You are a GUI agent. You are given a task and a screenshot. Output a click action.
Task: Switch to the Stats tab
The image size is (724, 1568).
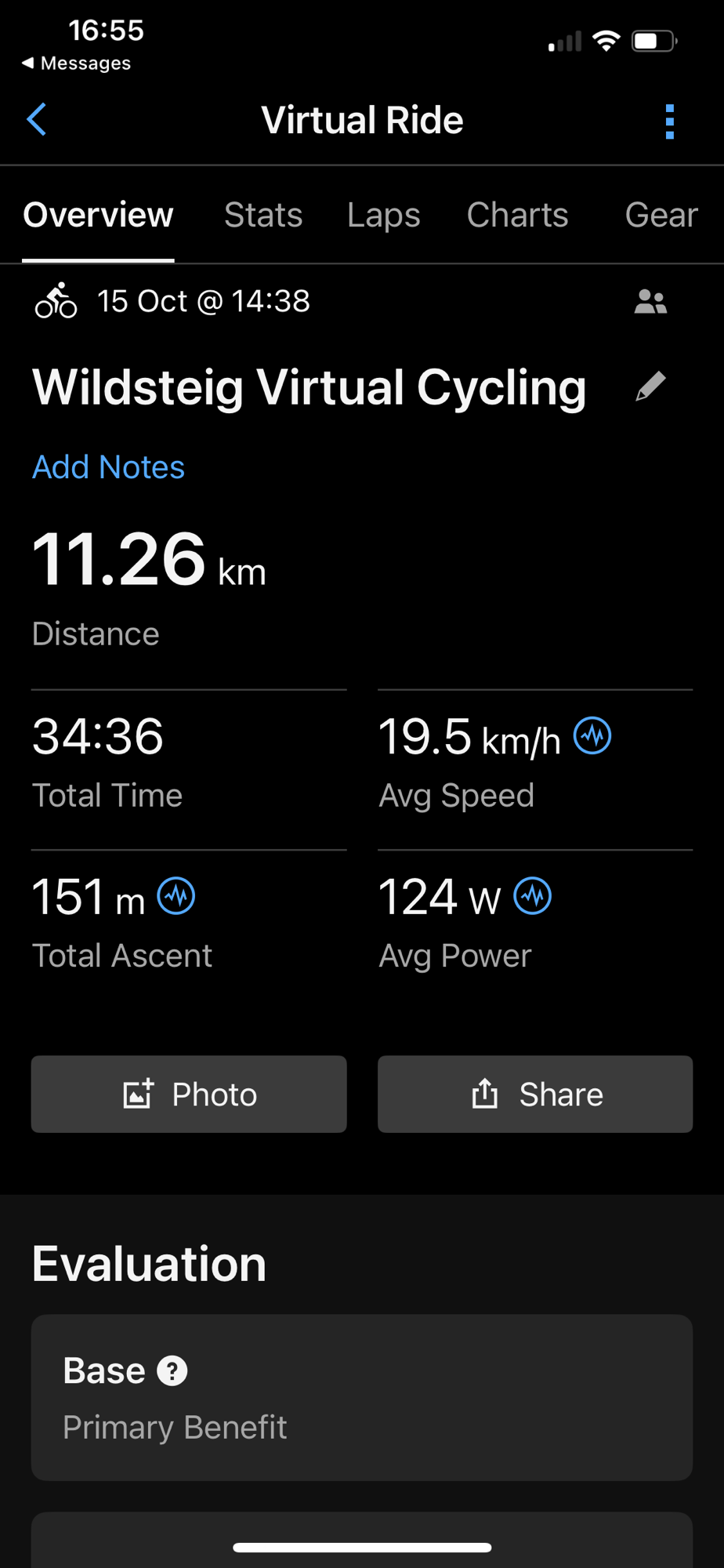[x=263, y=216]
